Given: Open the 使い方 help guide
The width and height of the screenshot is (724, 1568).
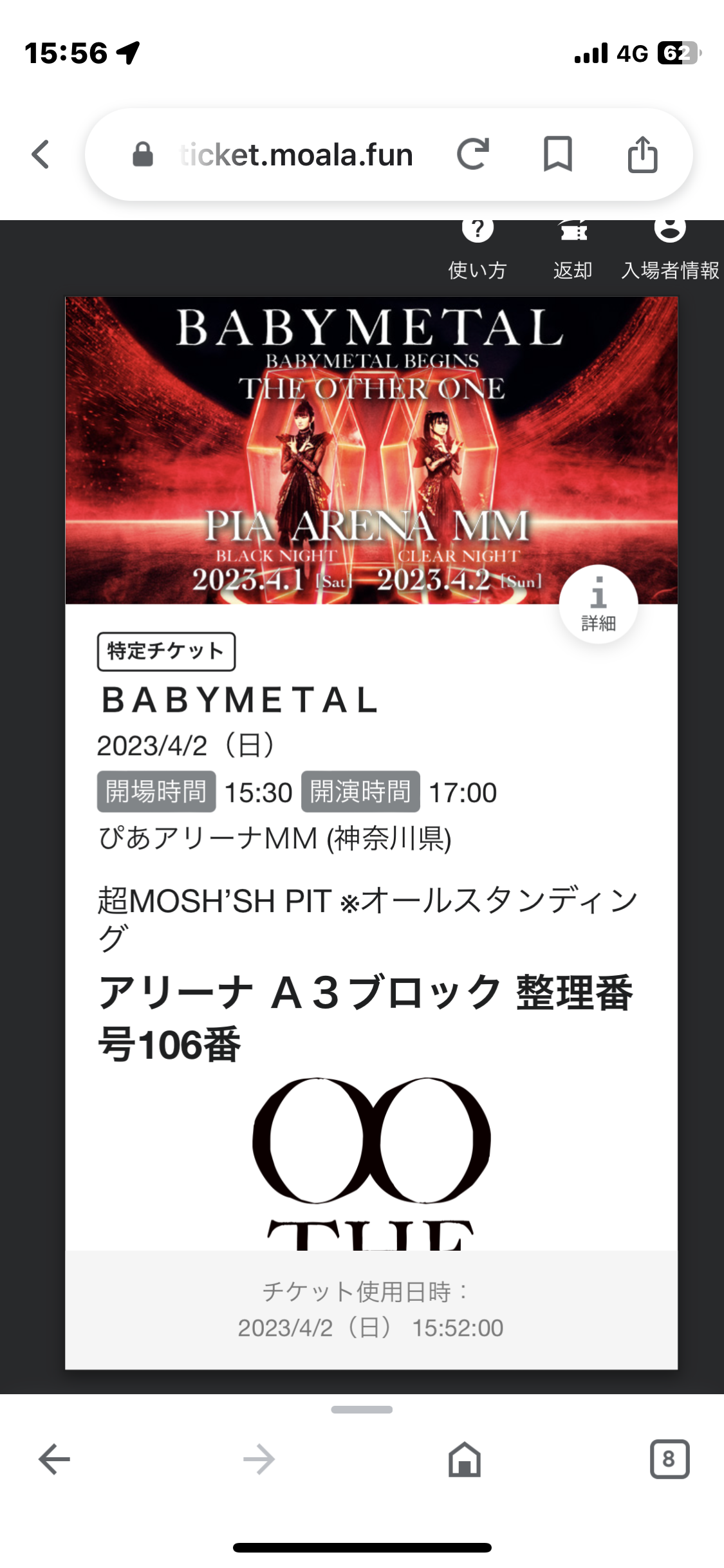Looking at the screenshot, I should pyautogui.click(x=478, y=252).
